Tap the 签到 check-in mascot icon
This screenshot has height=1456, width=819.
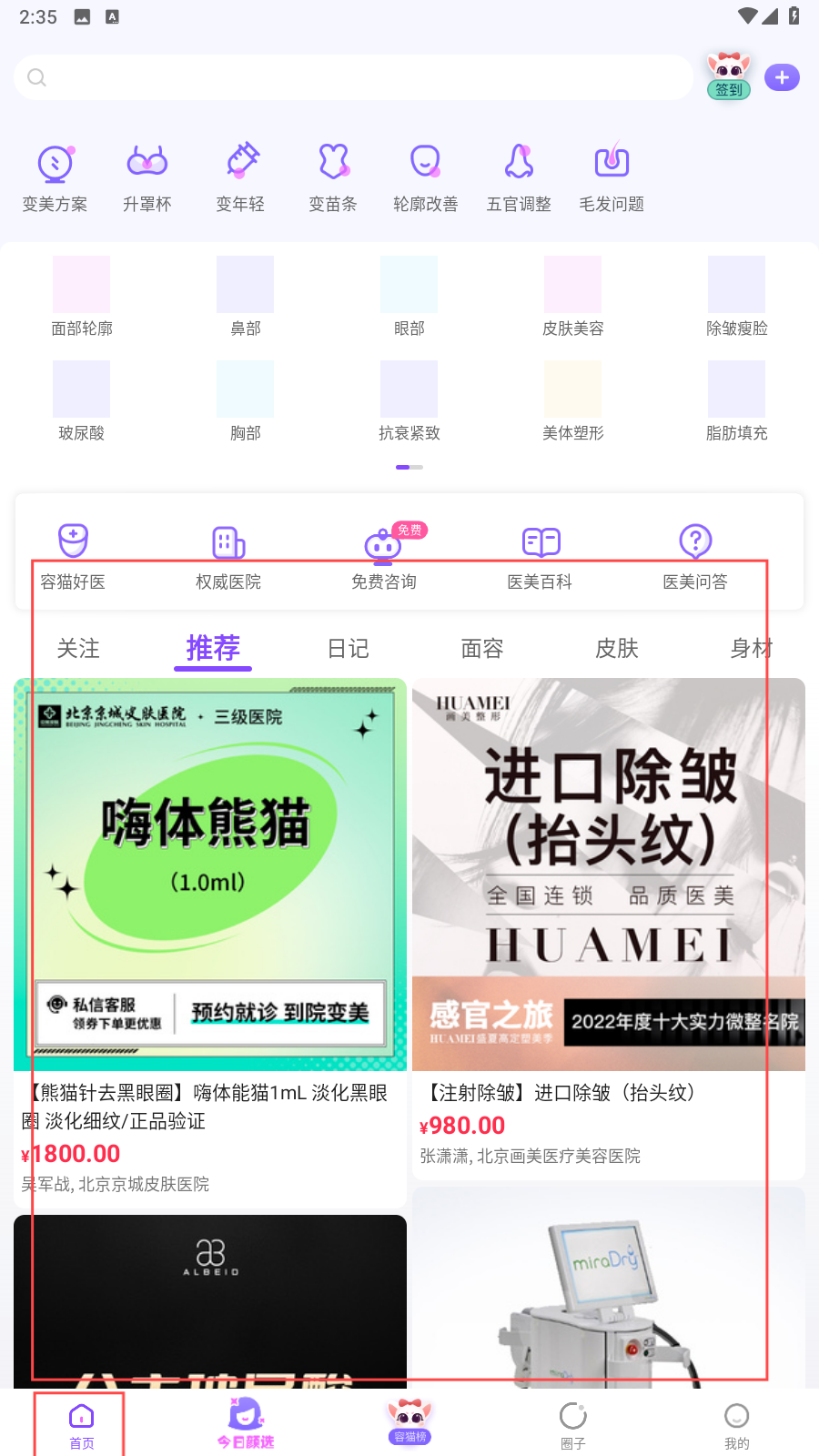click(x=728, y=75)
